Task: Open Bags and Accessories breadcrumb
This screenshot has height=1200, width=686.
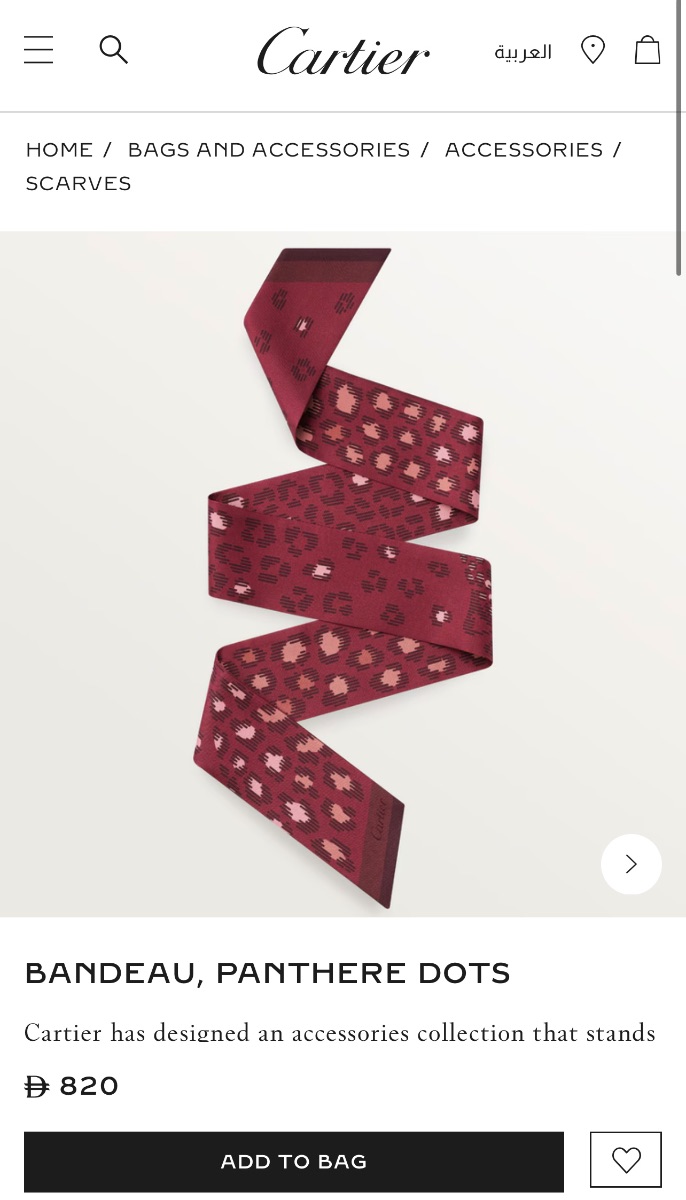Action: coord(269,149)
